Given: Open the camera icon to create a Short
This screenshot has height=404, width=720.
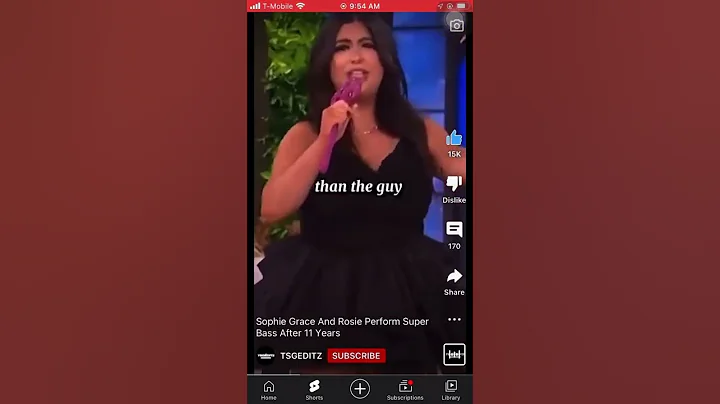Looking at the screenshot, I should 456,25.
